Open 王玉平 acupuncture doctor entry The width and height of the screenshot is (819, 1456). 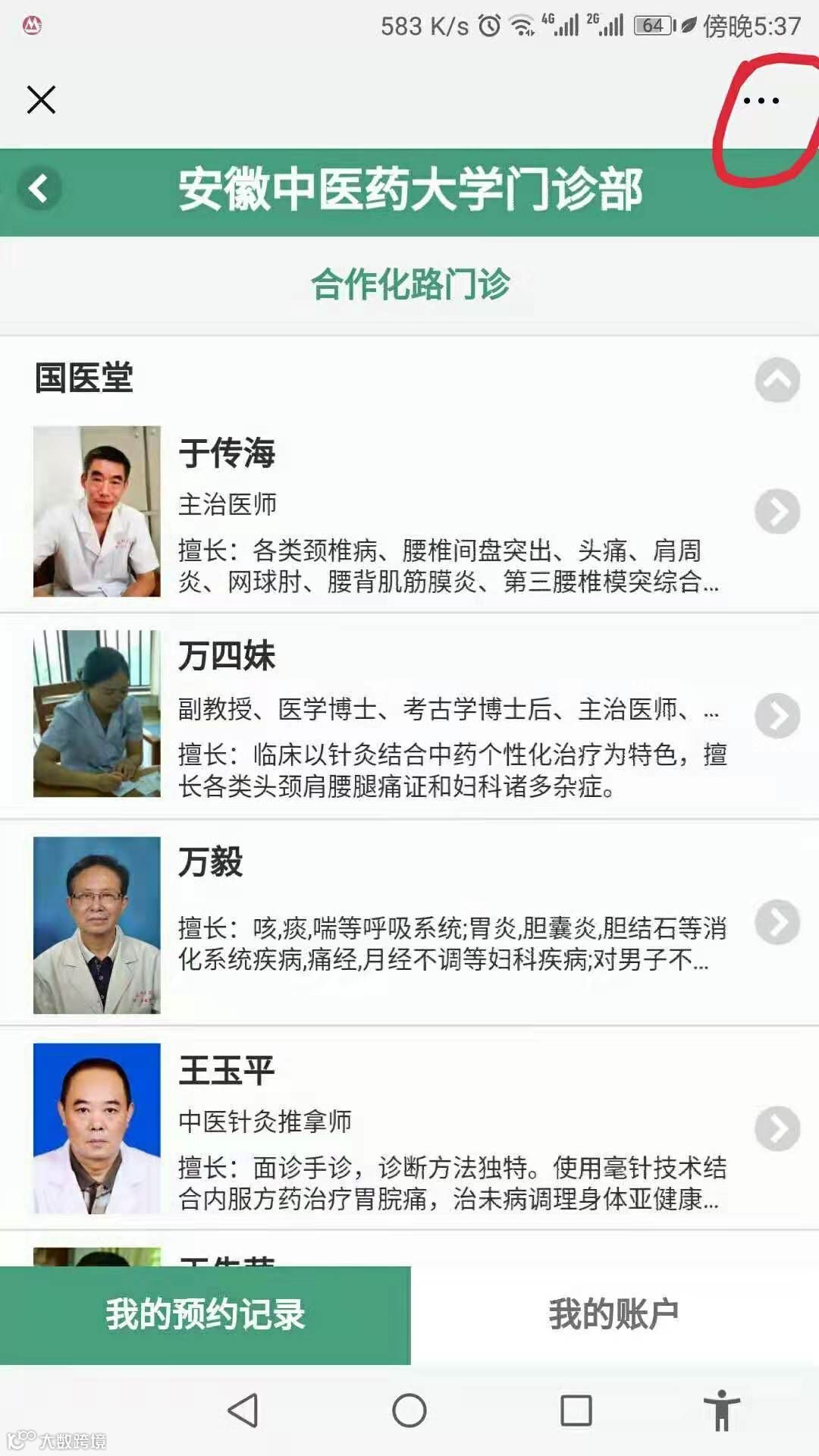coord(777,1129)
